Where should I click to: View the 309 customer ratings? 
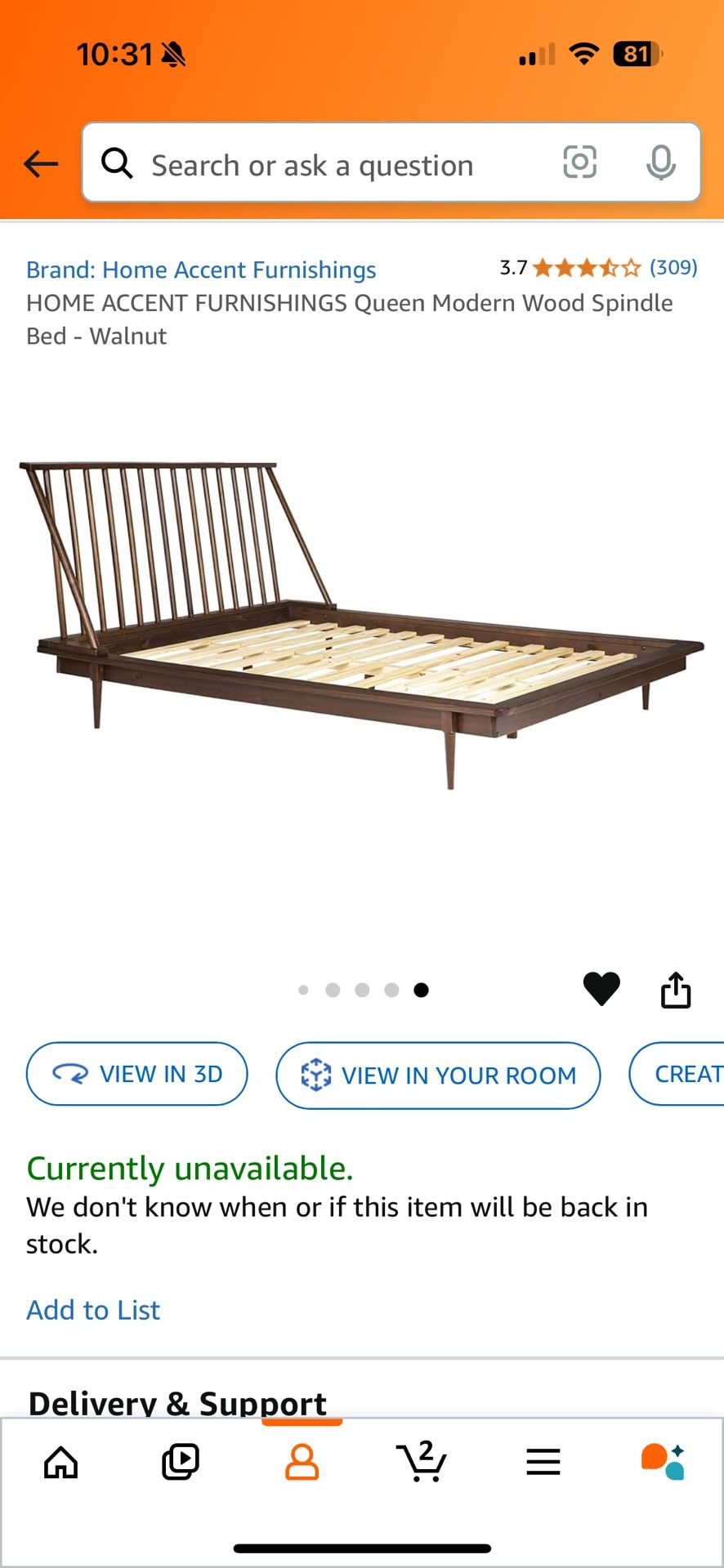673,267
